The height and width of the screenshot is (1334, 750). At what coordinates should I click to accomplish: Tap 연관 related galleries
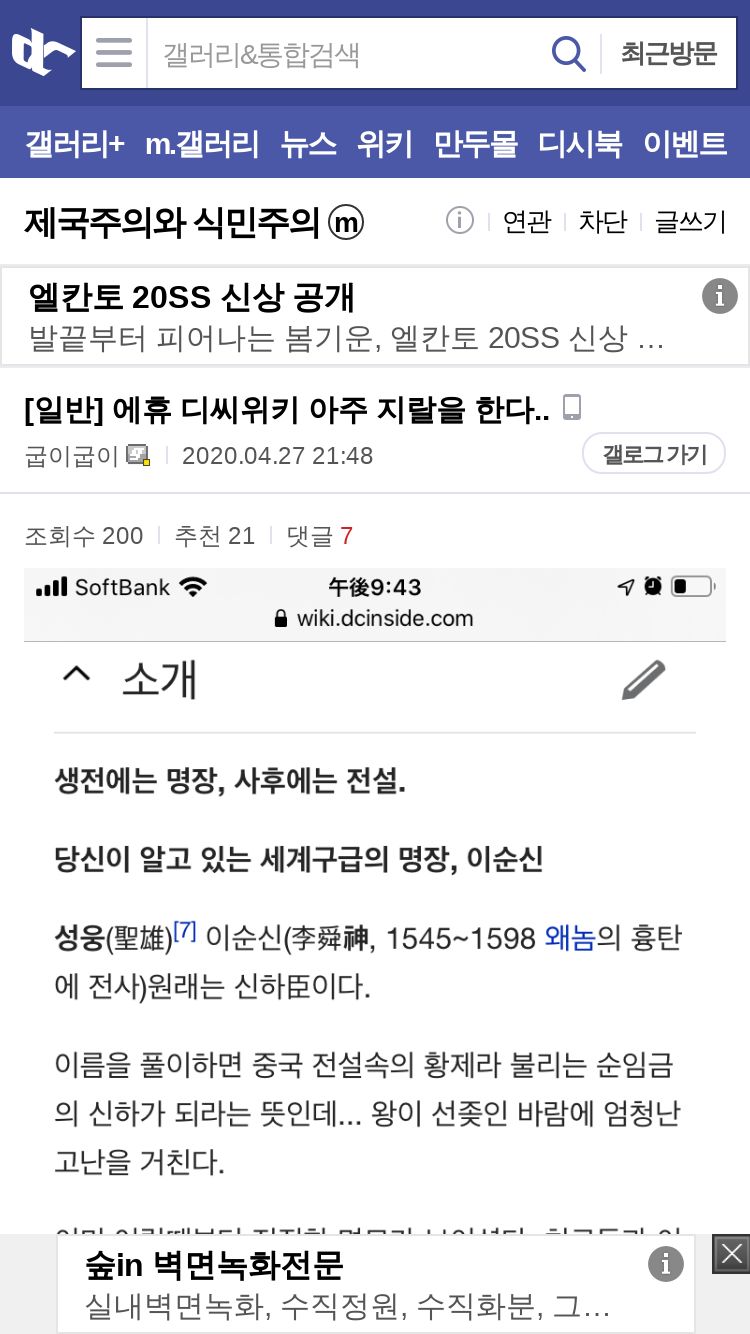click(527, 221)
